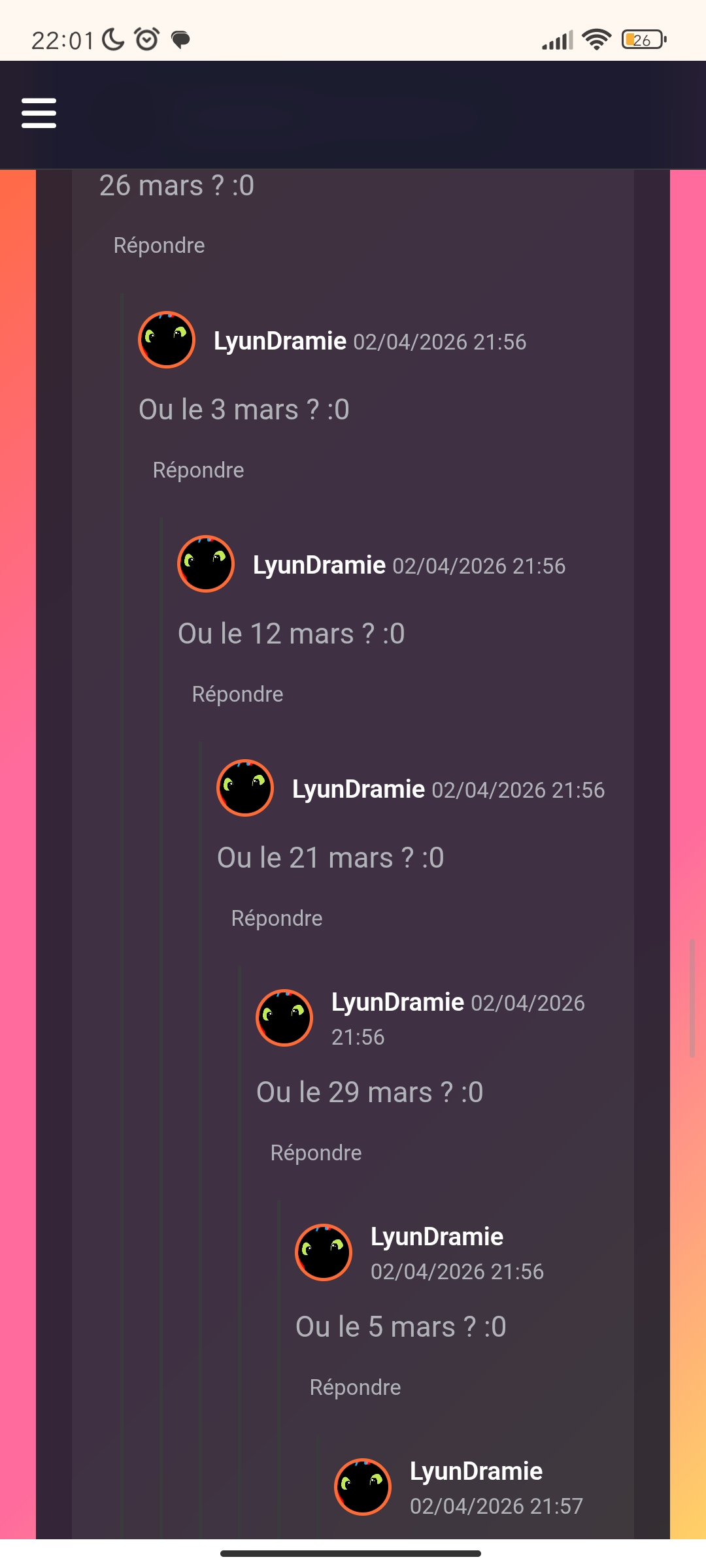Answer the "Ou le 29 mars" comment
Screen dimensions: 706x1568
(316, 1153)
